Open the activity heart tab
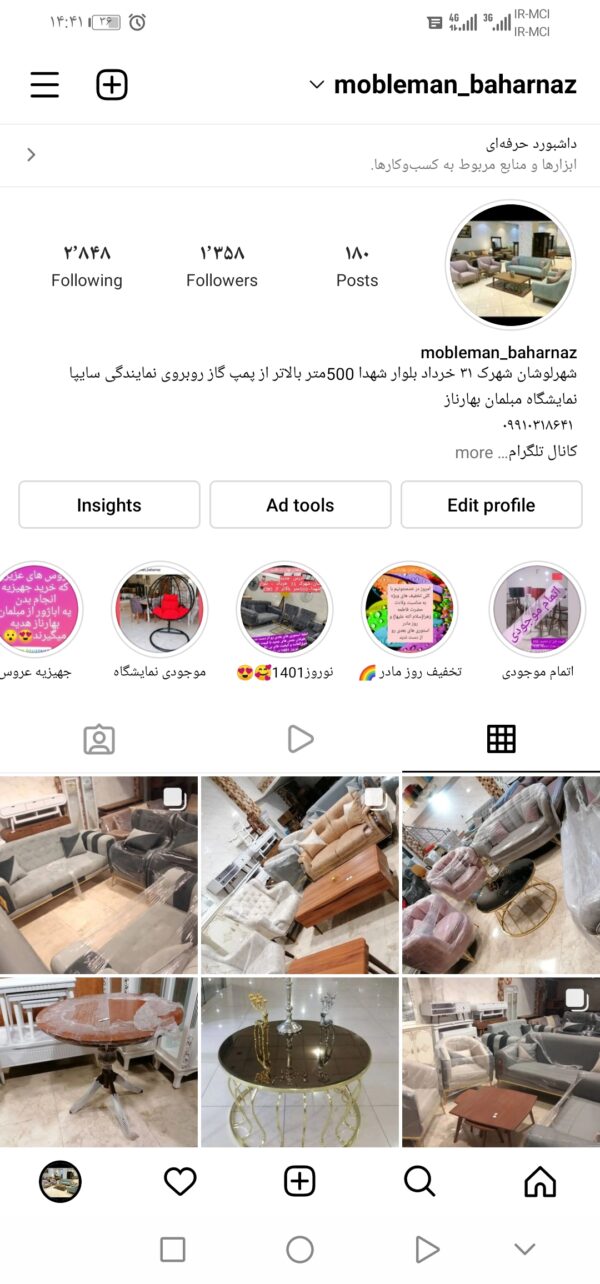This screenshot has width=600, height=1284. (x=180, y=1181)
